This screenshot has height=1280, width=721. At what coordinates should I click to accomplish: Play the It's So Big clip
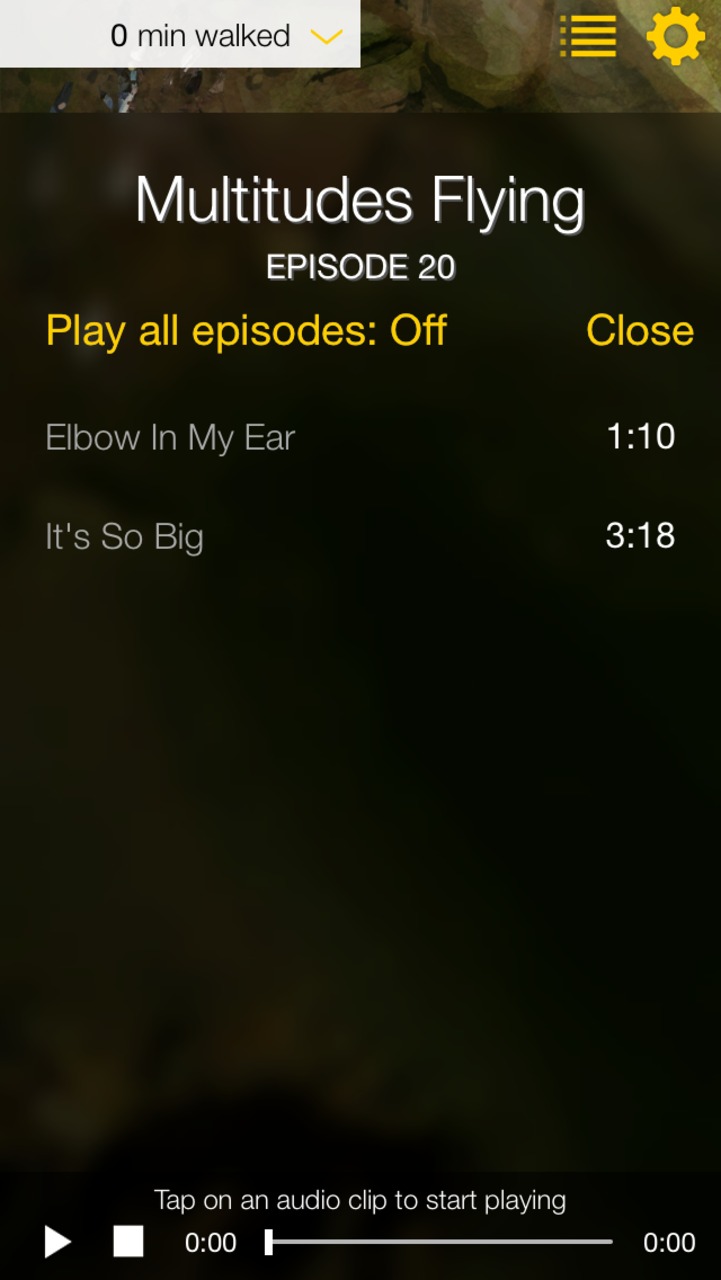point(360,536)
